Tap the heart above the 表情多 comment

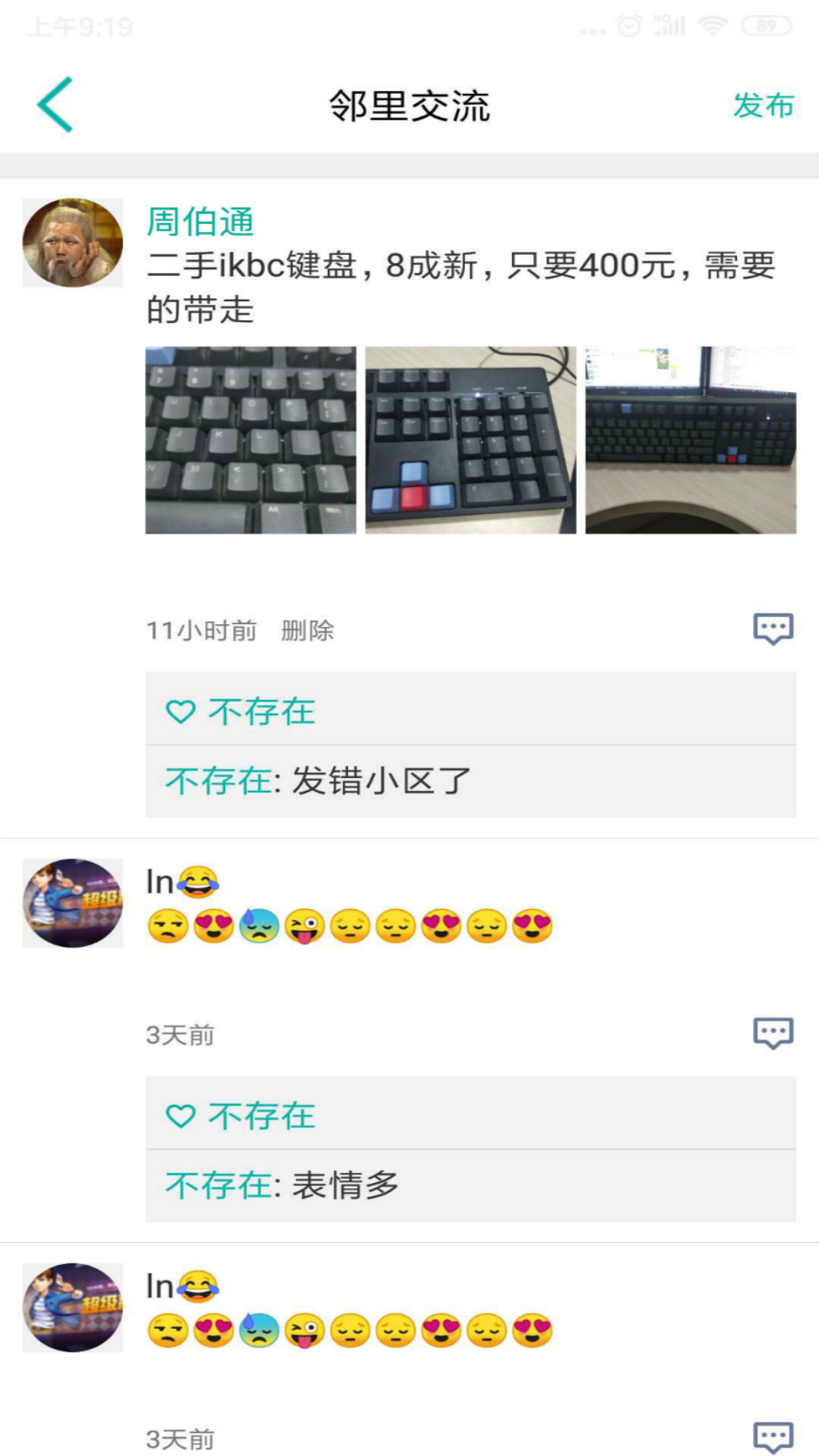click(180, 1116)
